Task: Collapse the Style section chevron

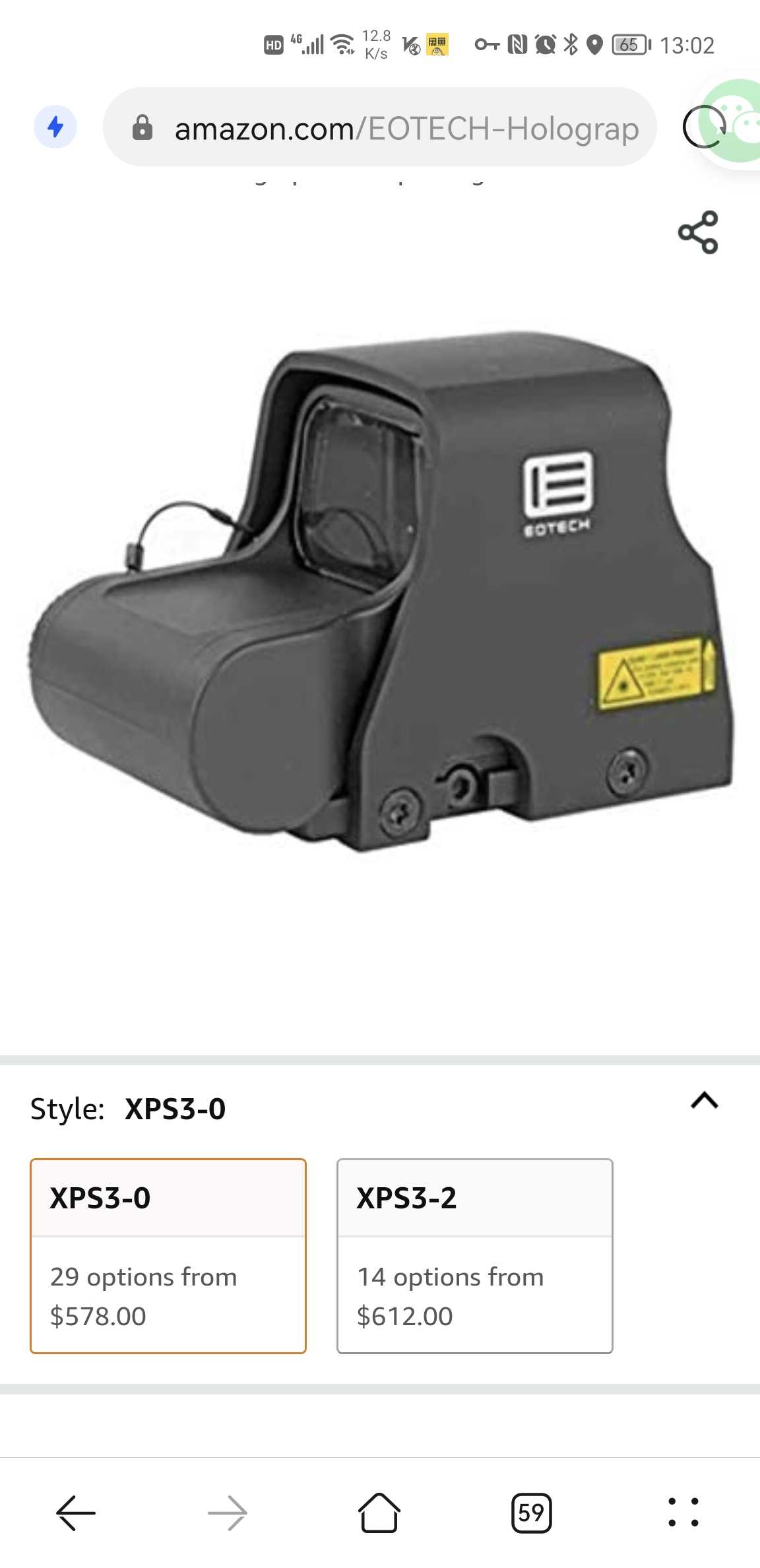Action: (x=704, y=1100)
